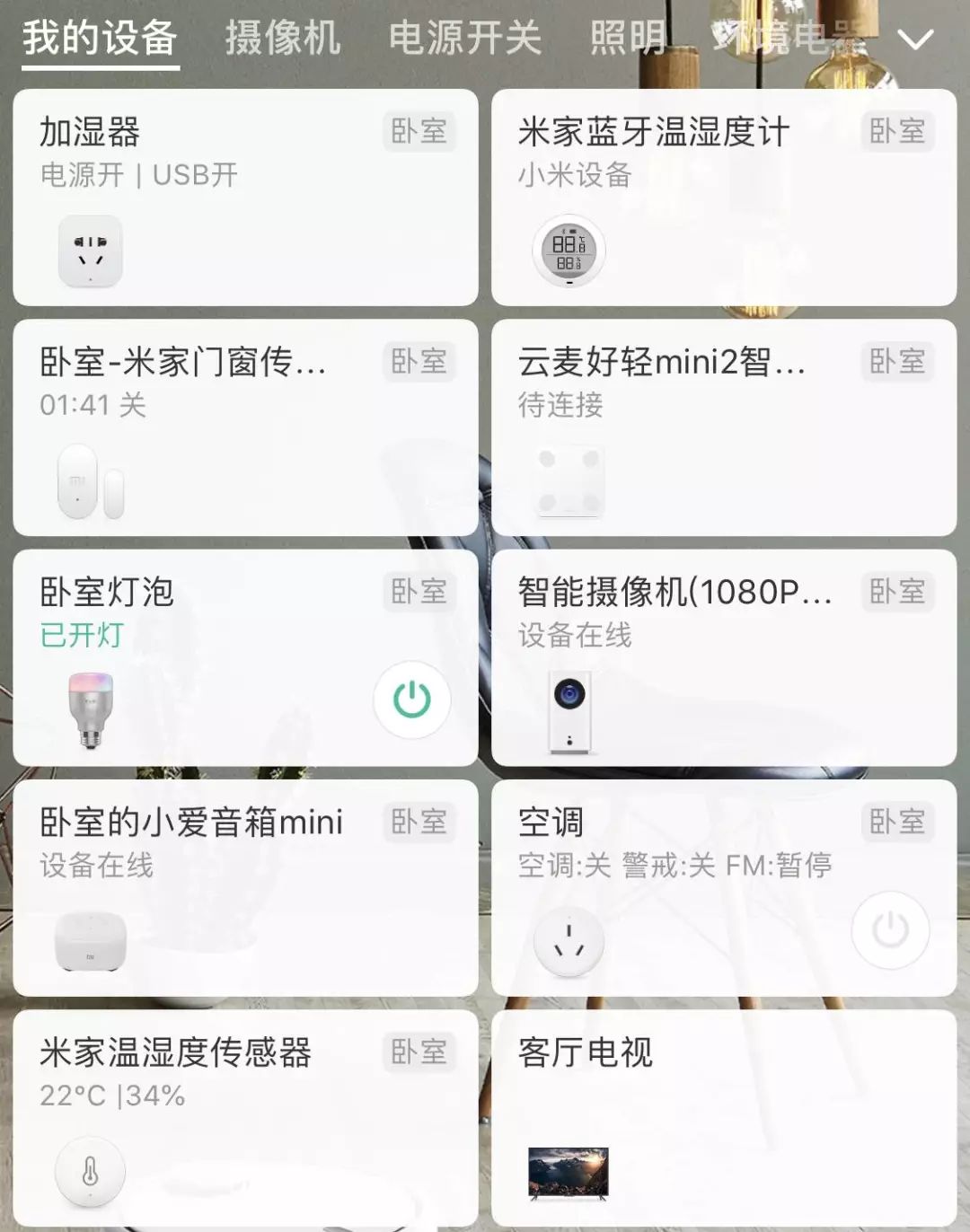Image resolution: width=970 pixels, height=1232 pixels.
Task: Expand the device category dropdown arrow
Action: point(915,40)
